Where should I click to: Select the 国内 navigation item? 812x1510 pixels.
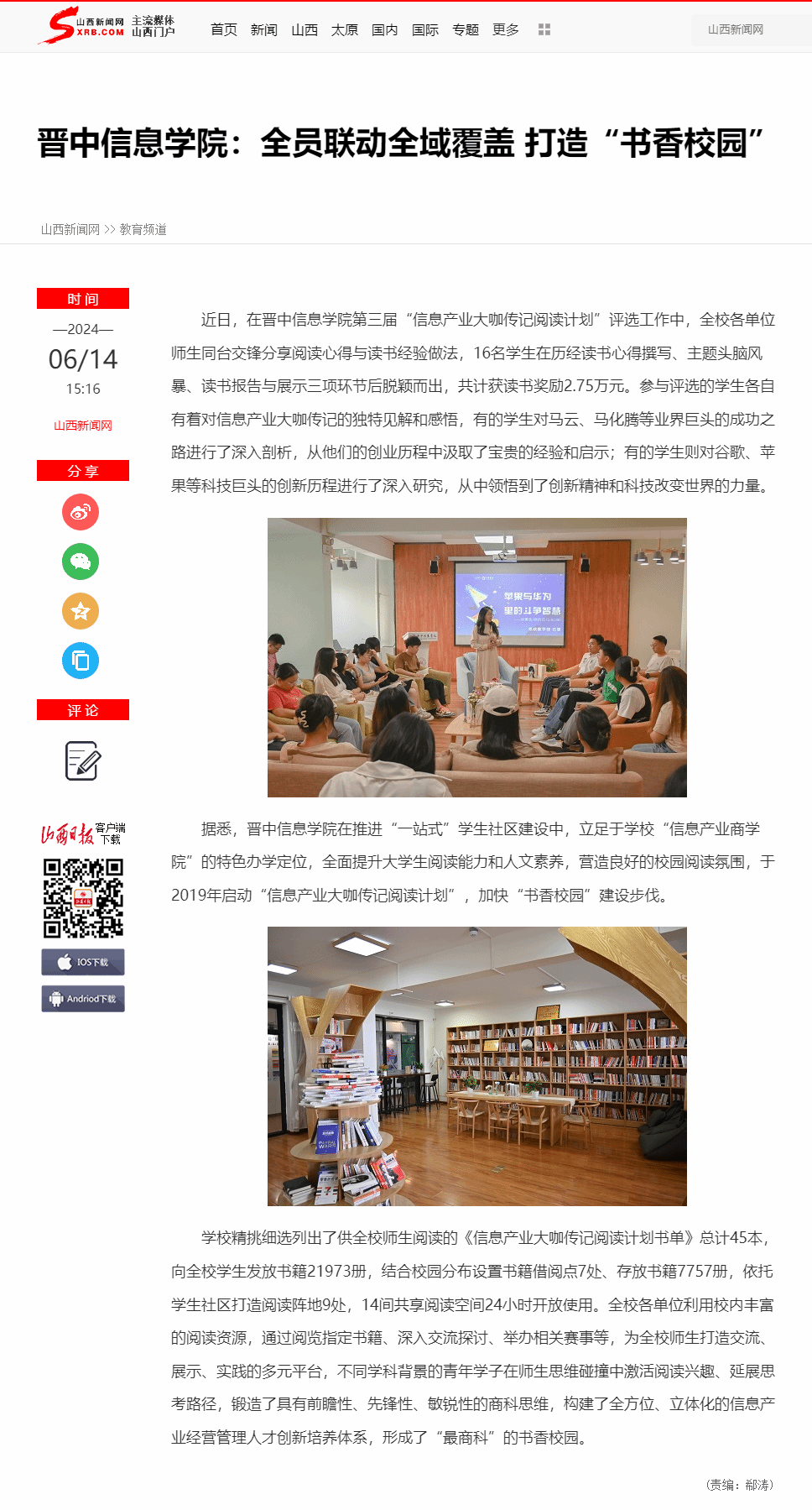coord(385,29)
